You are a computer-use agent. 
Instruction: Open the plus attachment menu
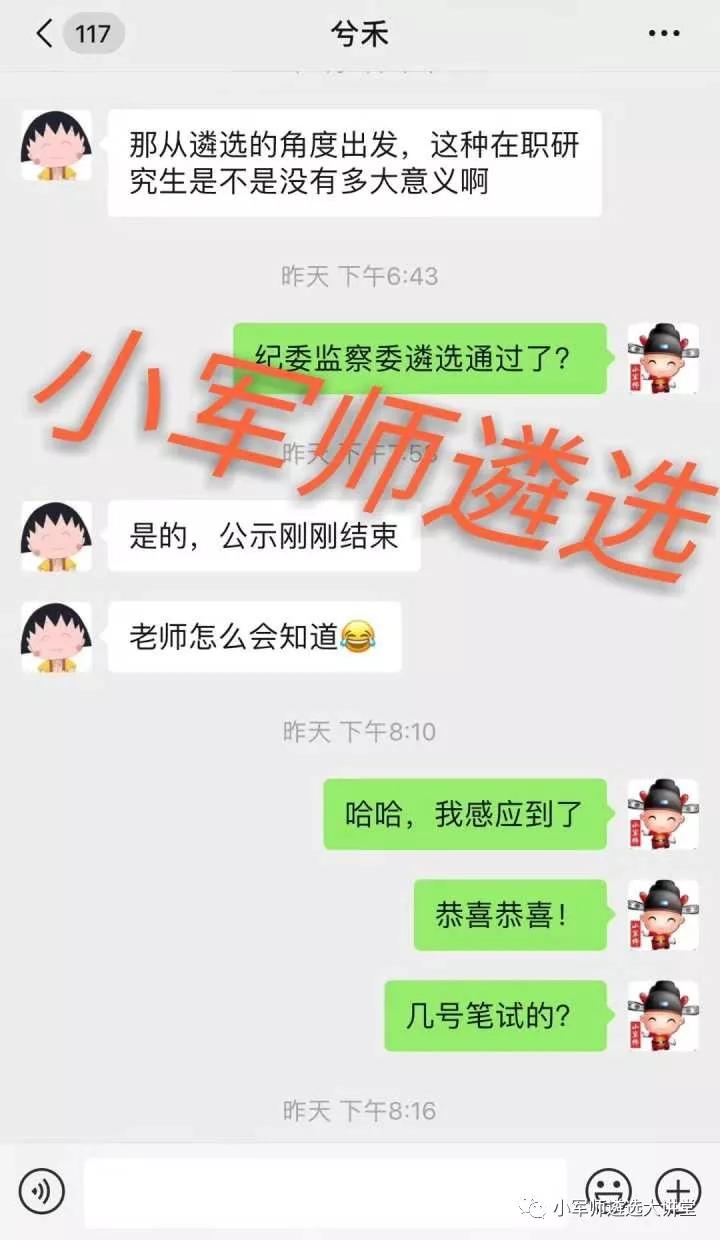click(678, 1191)
